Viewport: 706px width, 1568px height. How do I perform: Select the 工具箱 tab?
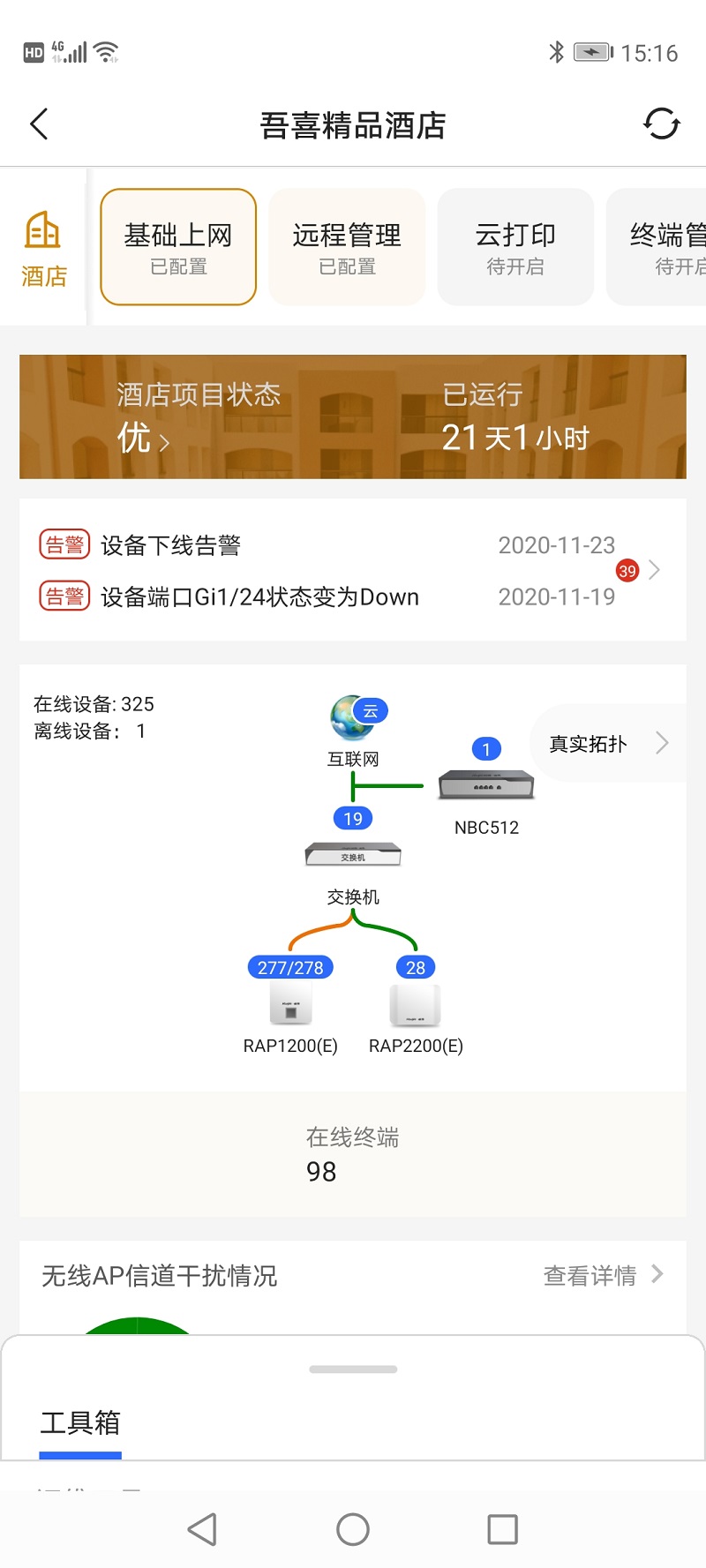point(80,1422)
